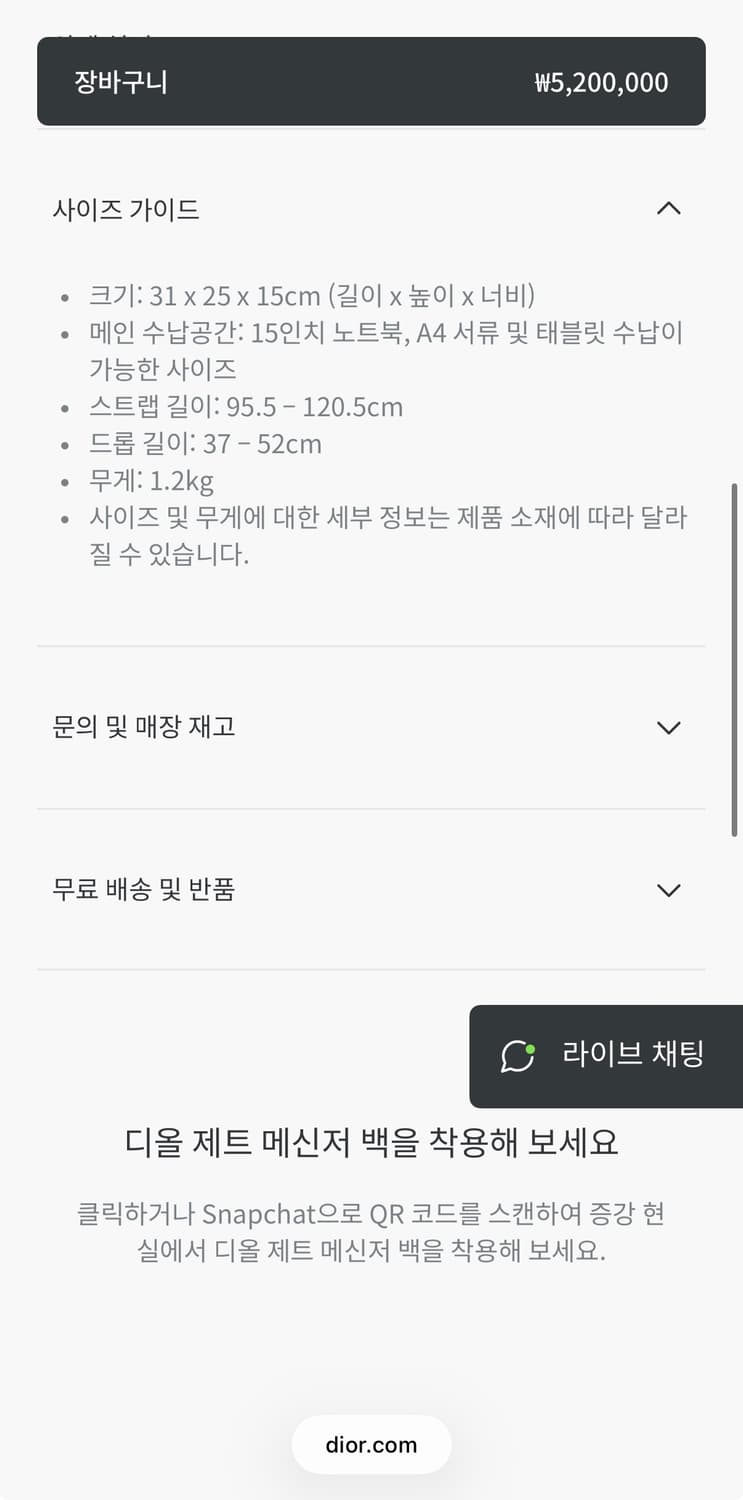Image resolution: width=743 pixels, height=1500 pixels.
Task: Select the 사이즈 가이드 heading text
Action: point(126,209)
